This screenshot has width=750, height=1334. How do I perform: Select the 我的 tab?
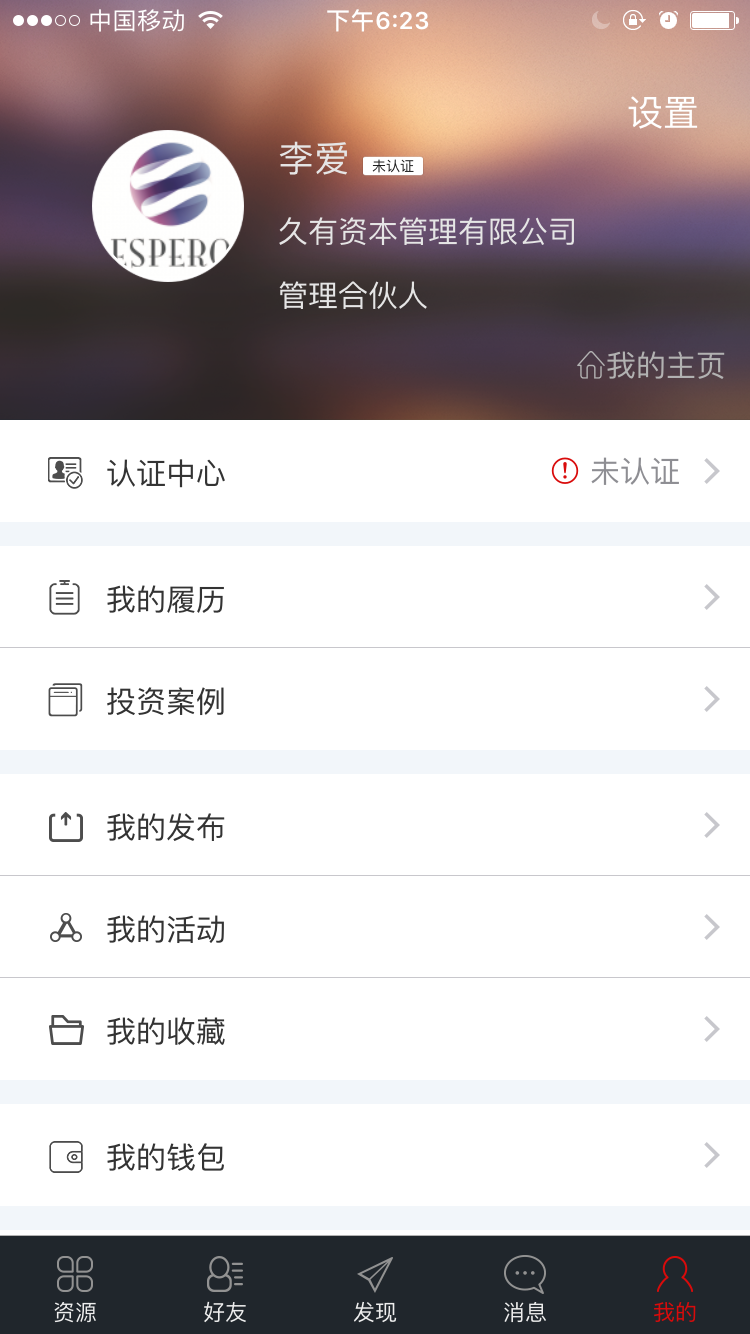tap(675, 1288)
